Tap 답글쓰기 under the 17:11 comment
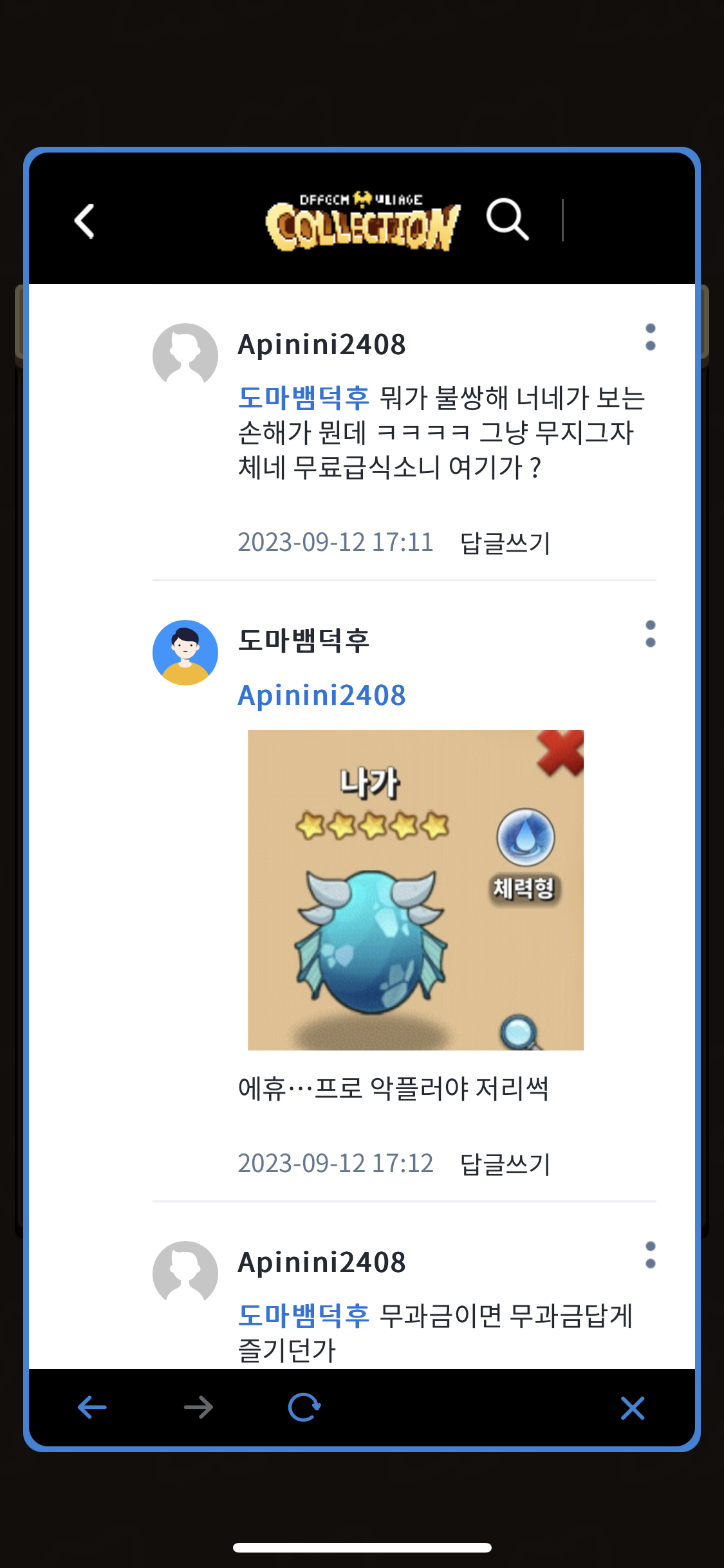This screenshot has height=1568, width=724. coord(505,543)
